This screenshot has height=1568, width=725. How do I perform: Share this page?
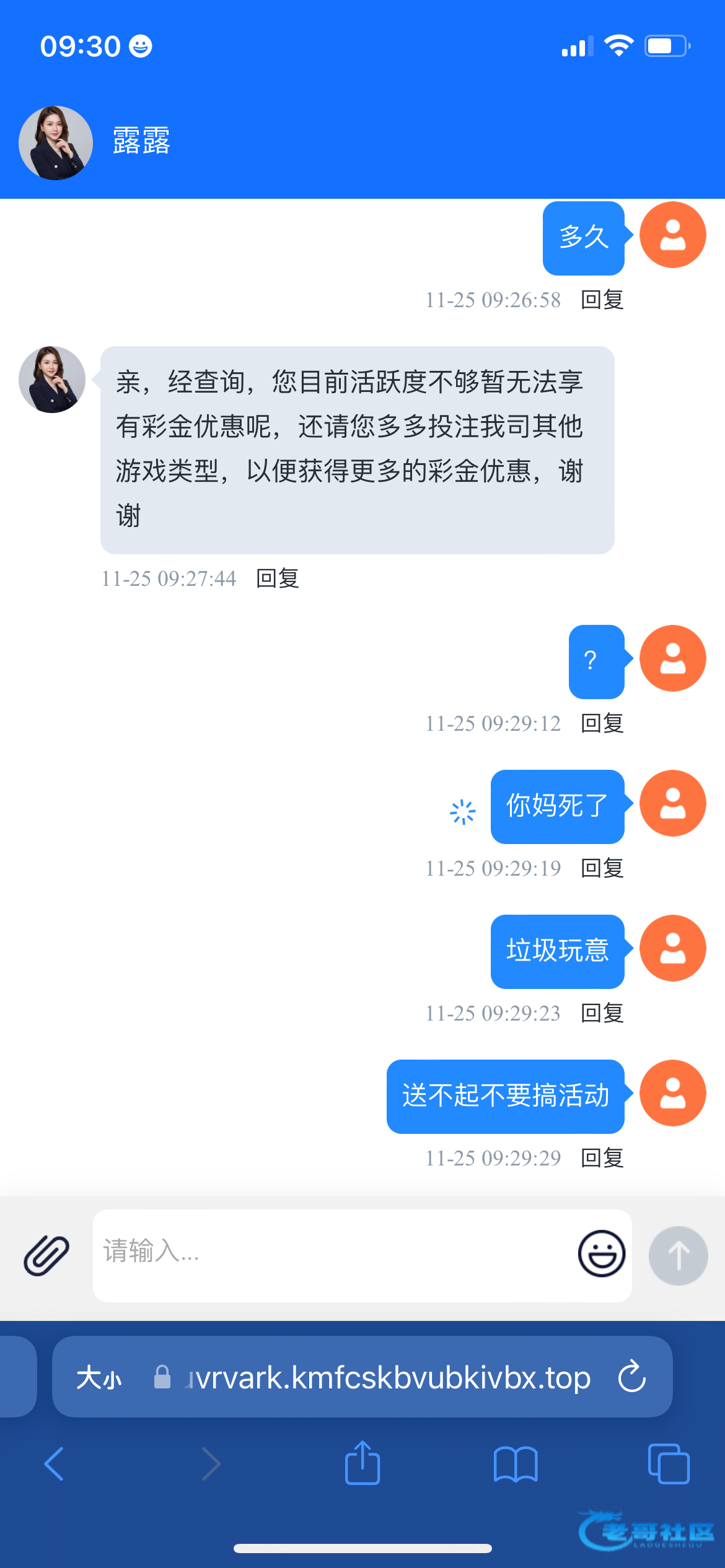[x=362, y=1462]
